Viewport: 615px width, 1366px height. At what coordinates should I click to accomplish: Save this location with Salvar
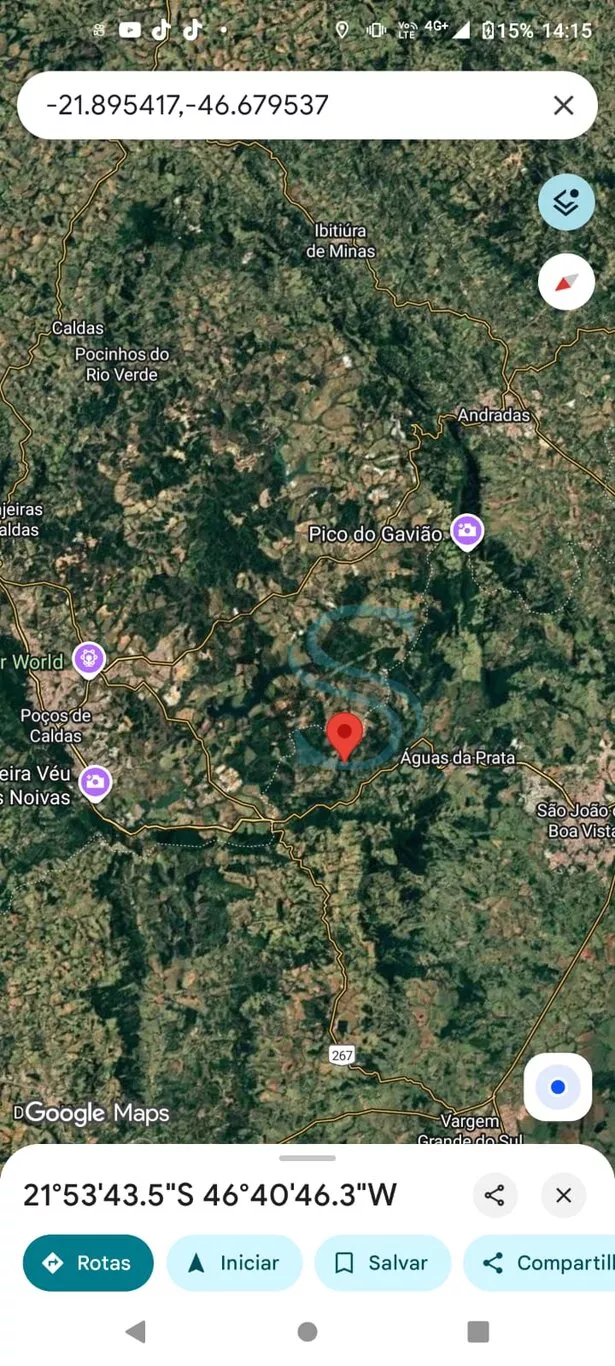383,1263
